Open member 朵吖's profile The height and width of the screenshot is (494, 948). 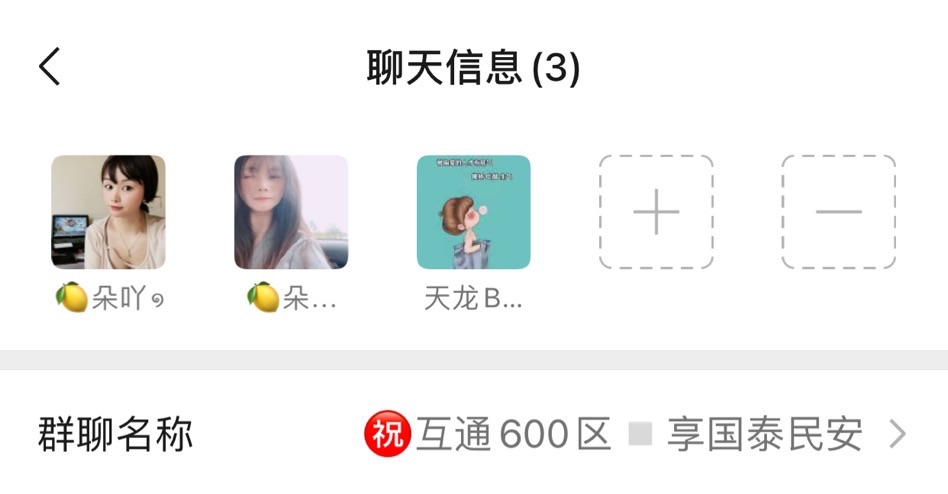(x=108, y=212)
